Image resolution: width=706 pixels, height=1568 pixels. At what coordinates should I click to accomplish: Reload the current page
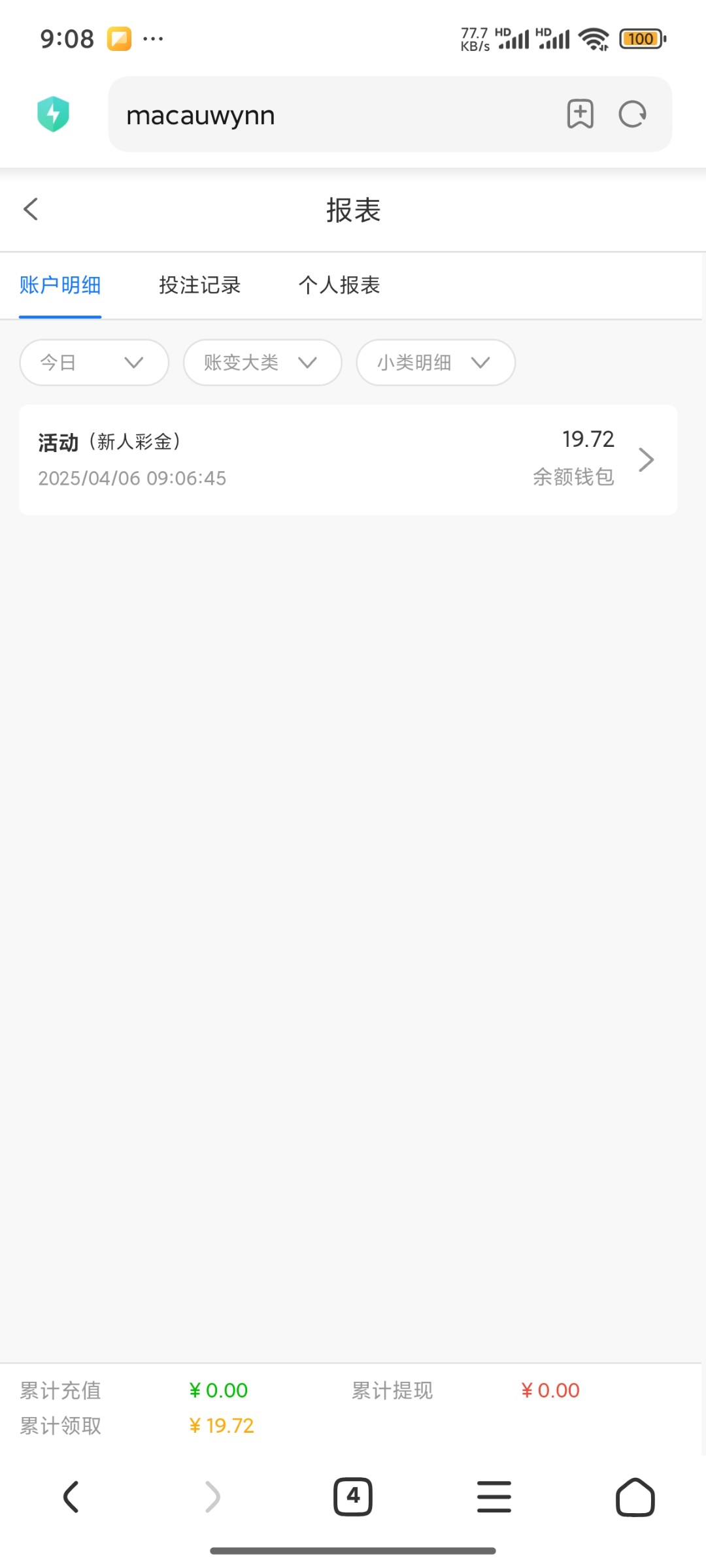632,114
